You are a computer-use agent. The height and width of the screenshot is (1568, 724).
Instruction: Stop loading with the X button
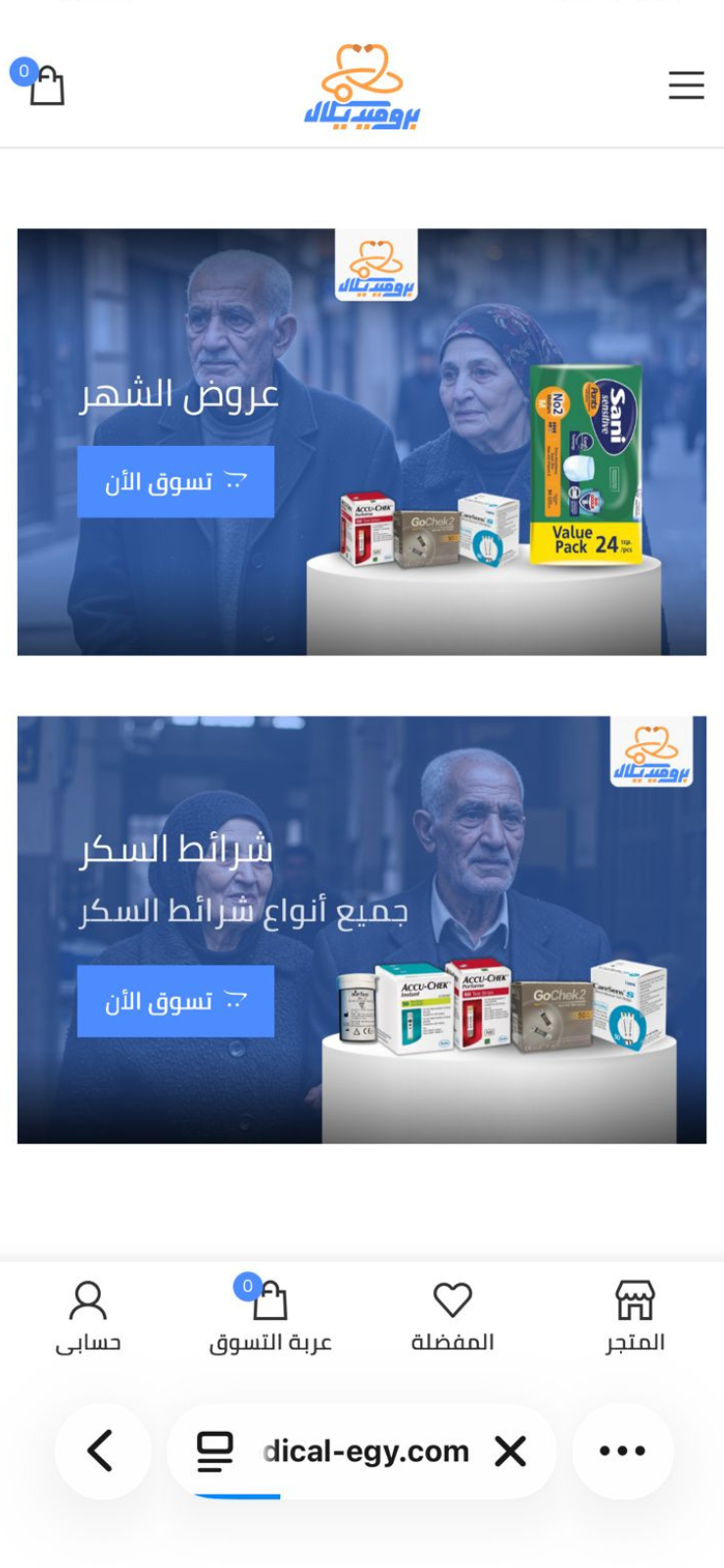point(510,1450)
